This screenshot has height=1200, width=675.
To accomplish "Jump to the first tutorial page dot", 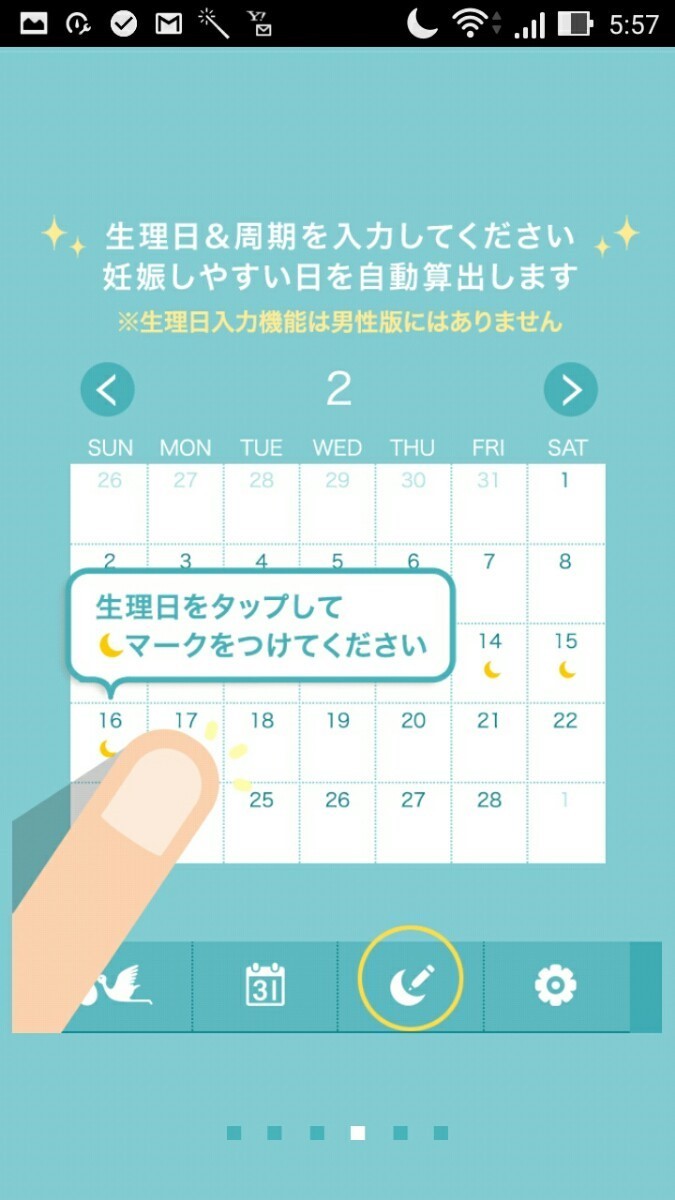I will [234, 1133].
